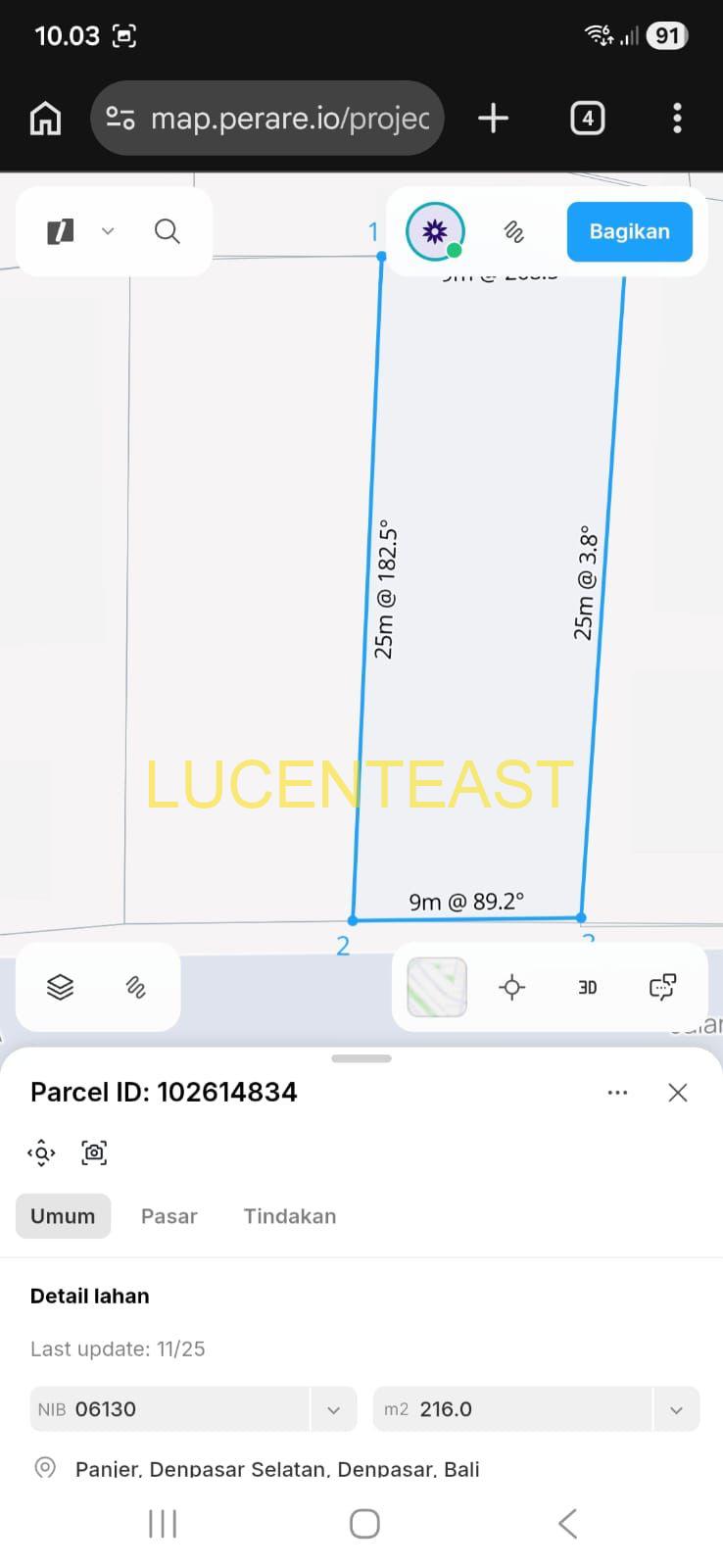This screenshot has height=1568, width=723.
Task: Expand the m2 216.0 dropdown
Action: (676, 1410)
